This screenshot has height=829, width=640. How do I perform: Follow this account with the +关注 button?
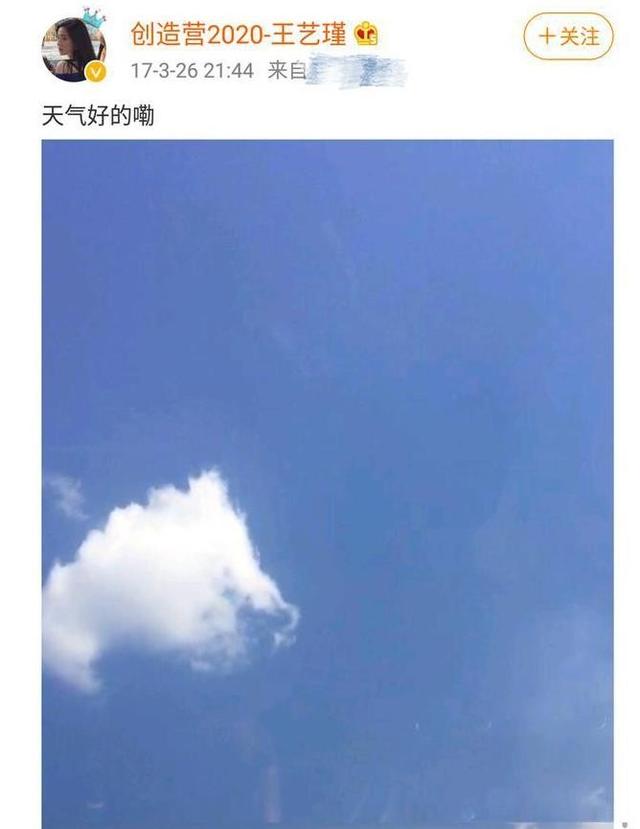[x=568, y=37]
